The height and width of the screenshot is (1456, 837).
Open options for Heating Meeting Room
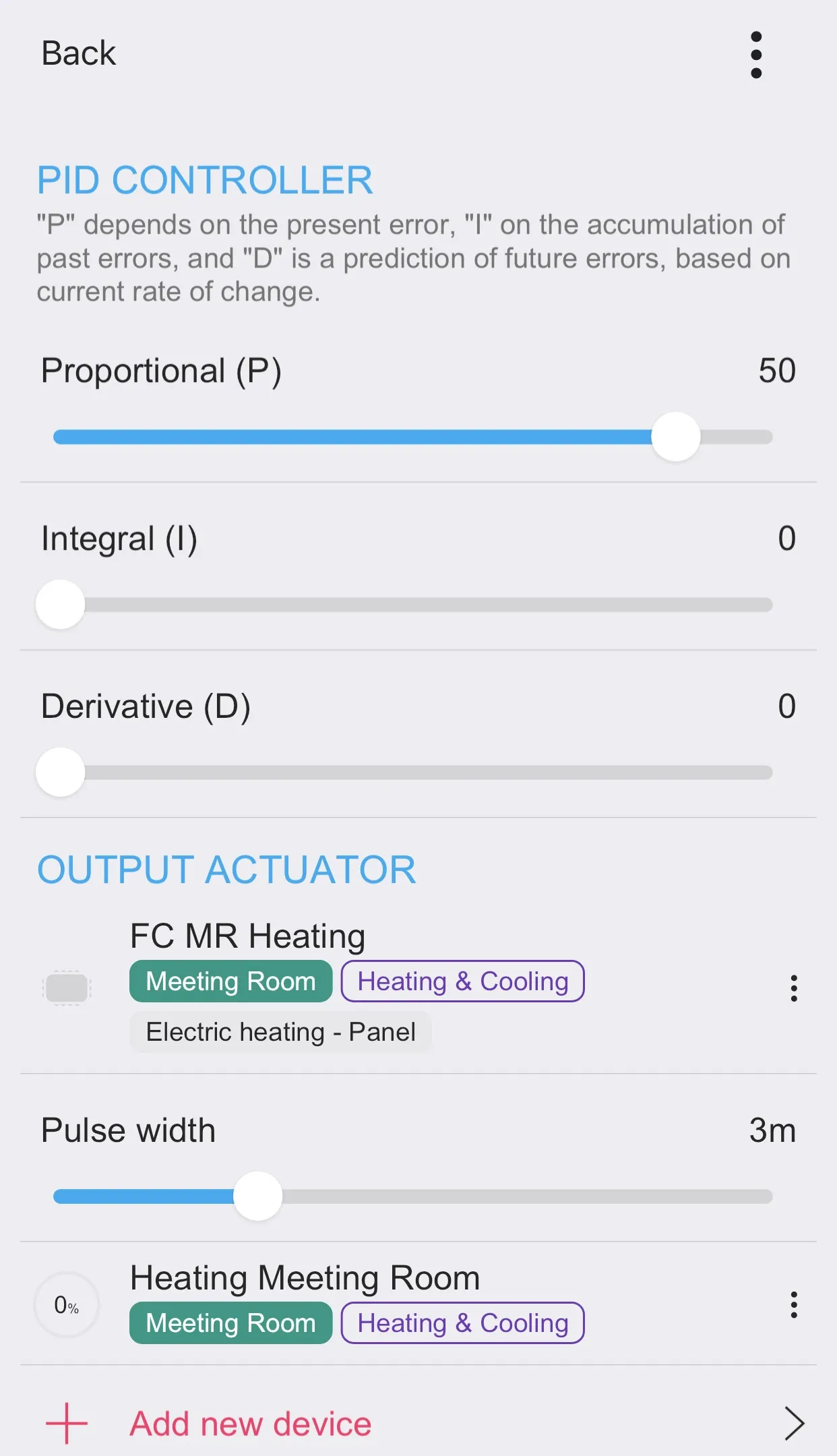pyautogui.click(x=794, y=1305)
